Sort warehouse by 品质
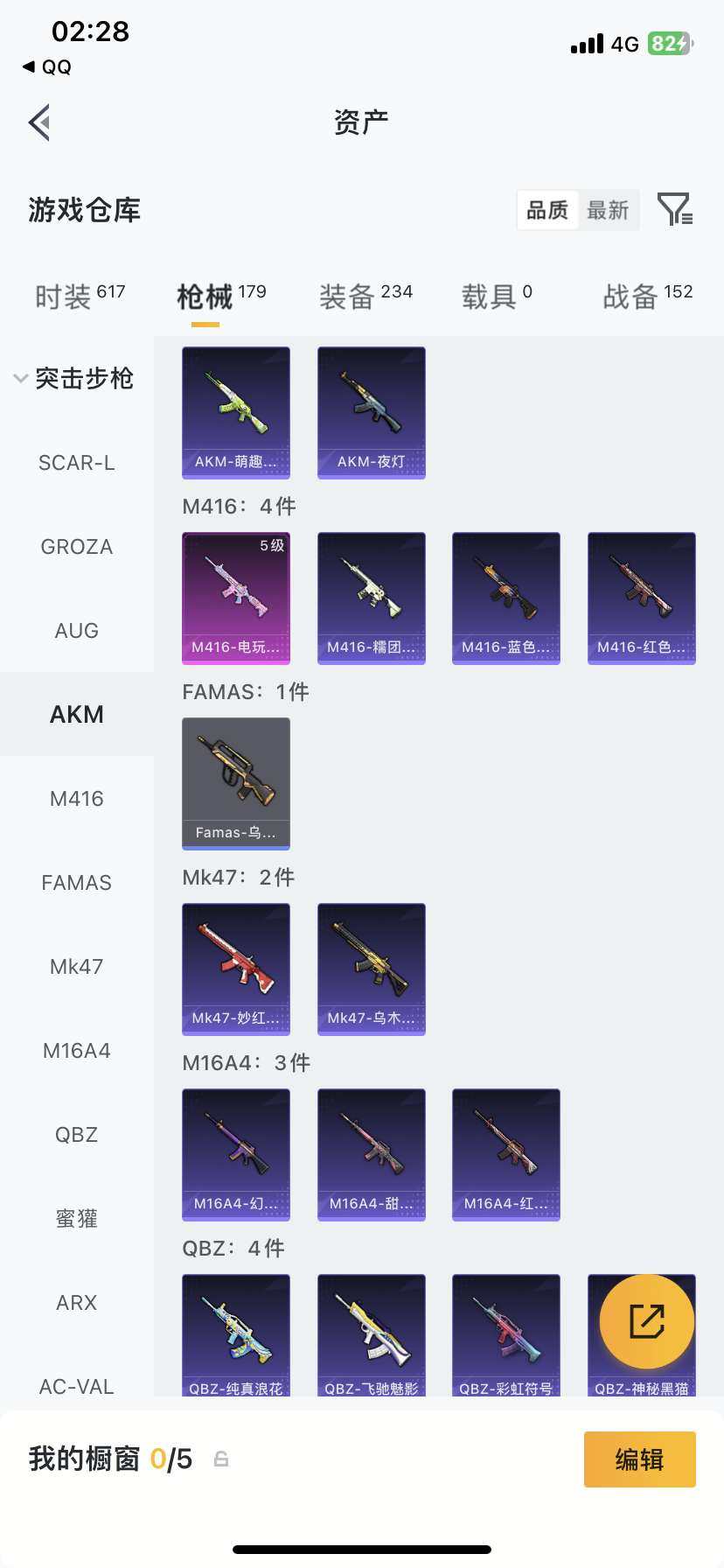 pyautogui.click(x=547, y=210)
